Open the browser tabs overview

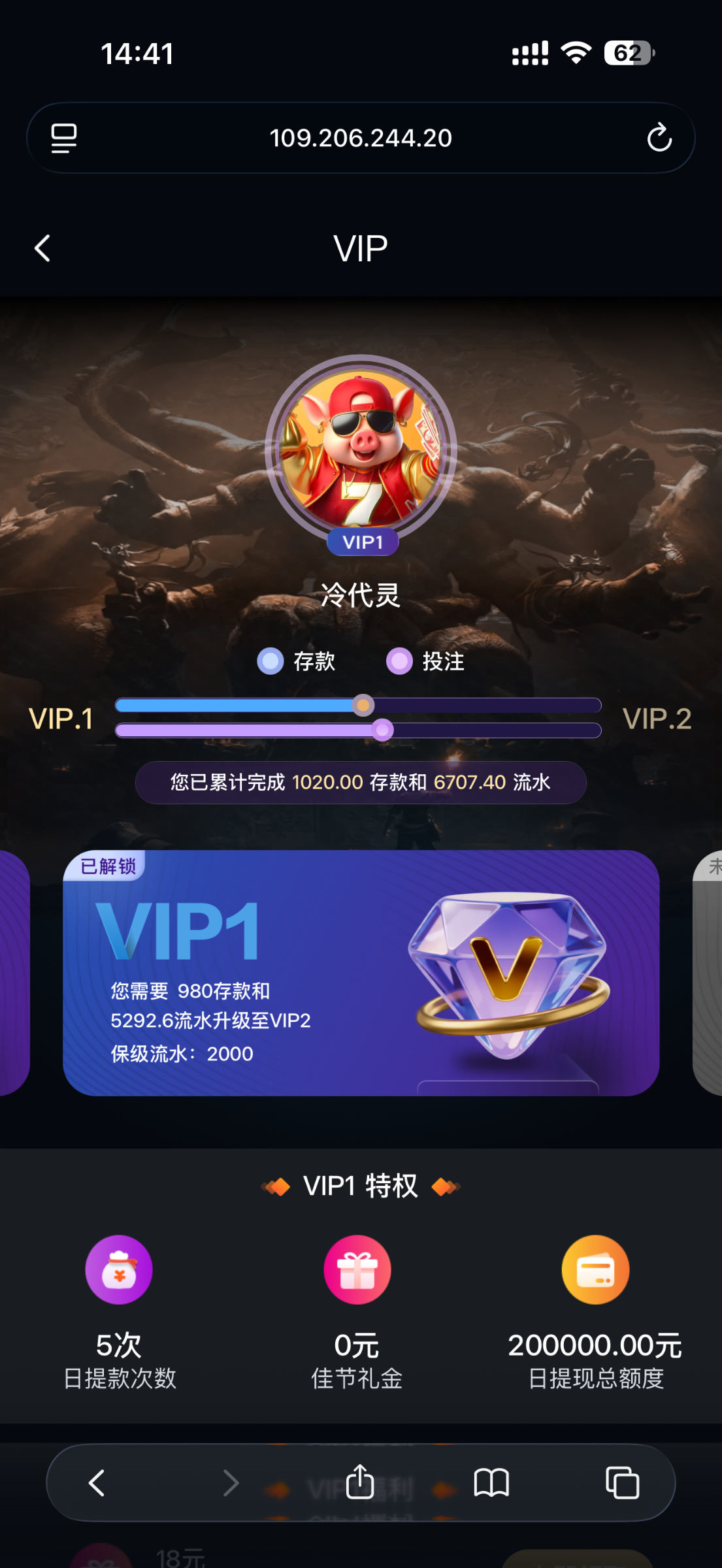[x=622, y=1482]
